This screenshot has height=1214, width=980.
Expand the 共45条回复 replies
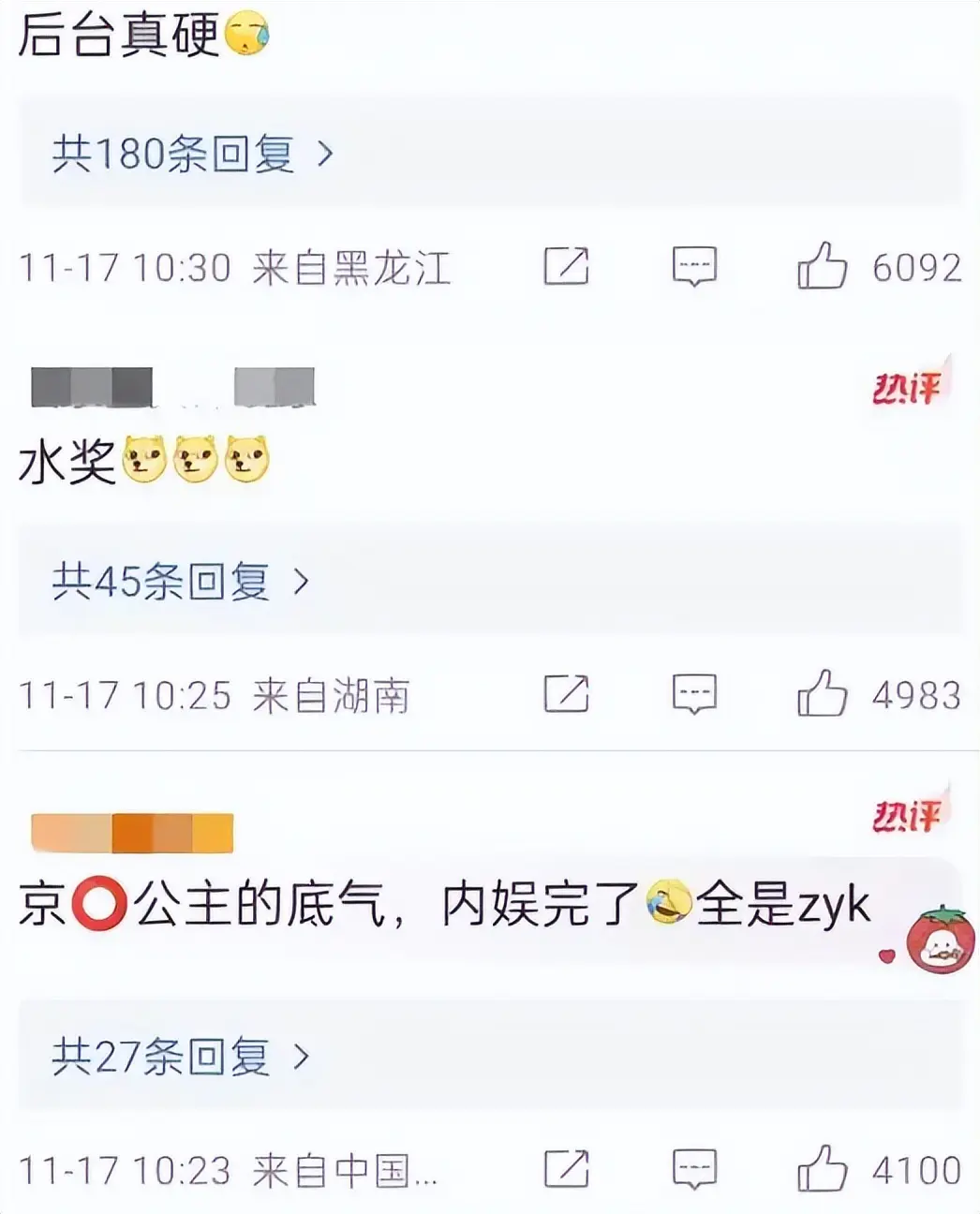click(x=180, y=582)
